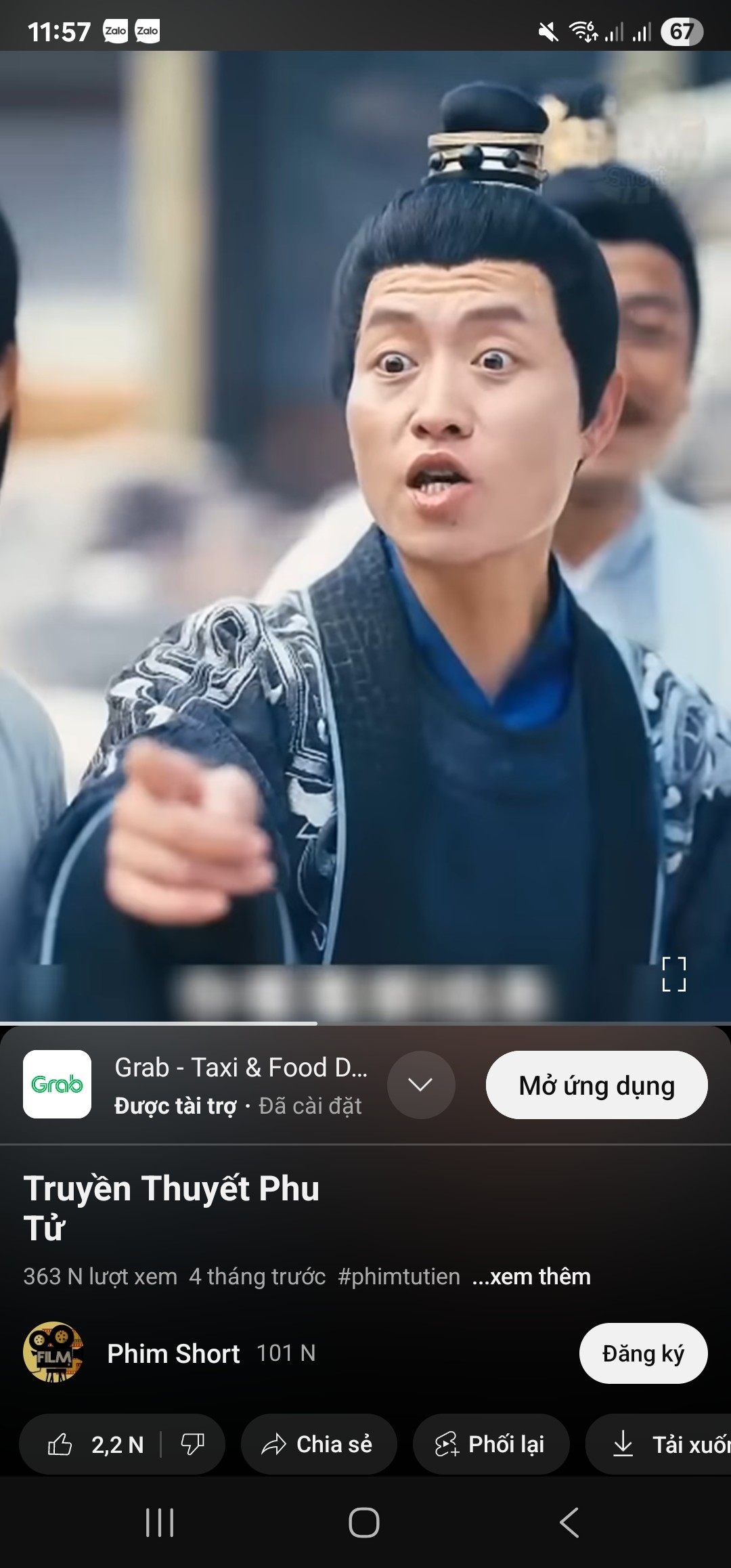The image size is (731, 1568).
Task: Open the #phimtutien hashtag
Action: (399, 1276)
